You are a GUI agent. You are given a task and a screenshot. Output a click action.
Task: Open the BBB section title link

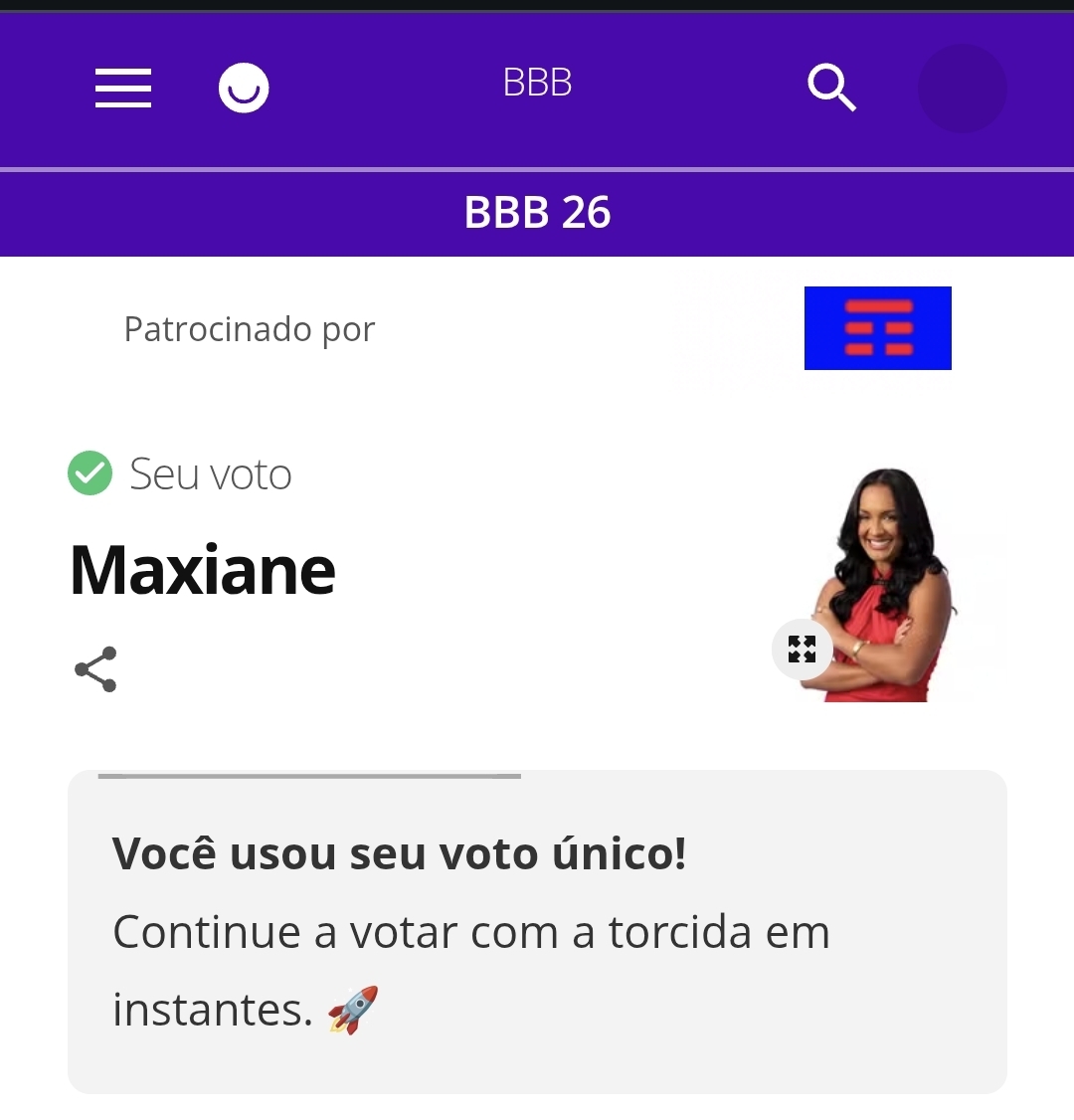point(537,84)
